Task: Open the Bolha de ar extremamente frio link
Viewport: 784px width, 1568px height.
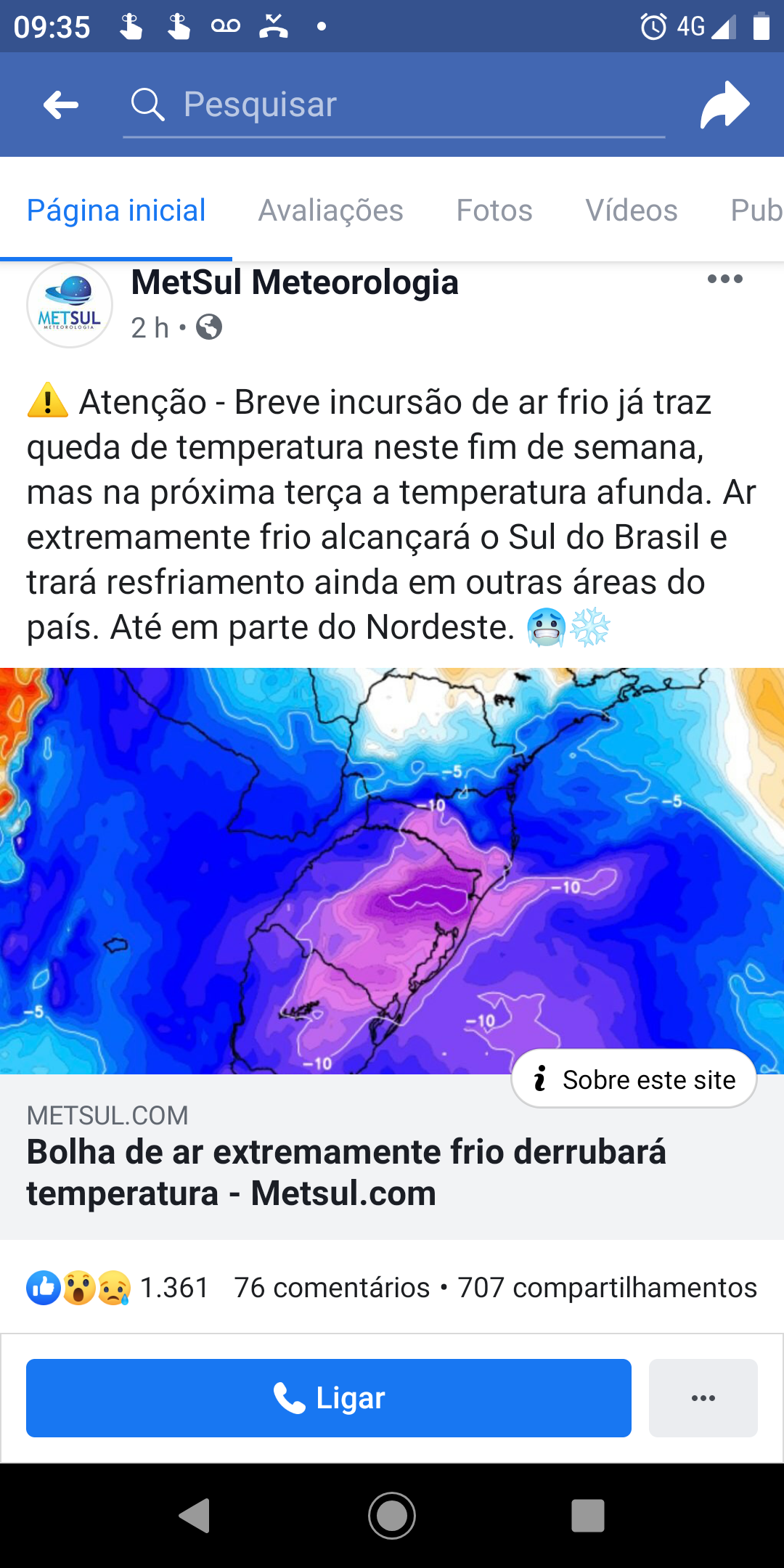Action: (x=346, y=1172)
